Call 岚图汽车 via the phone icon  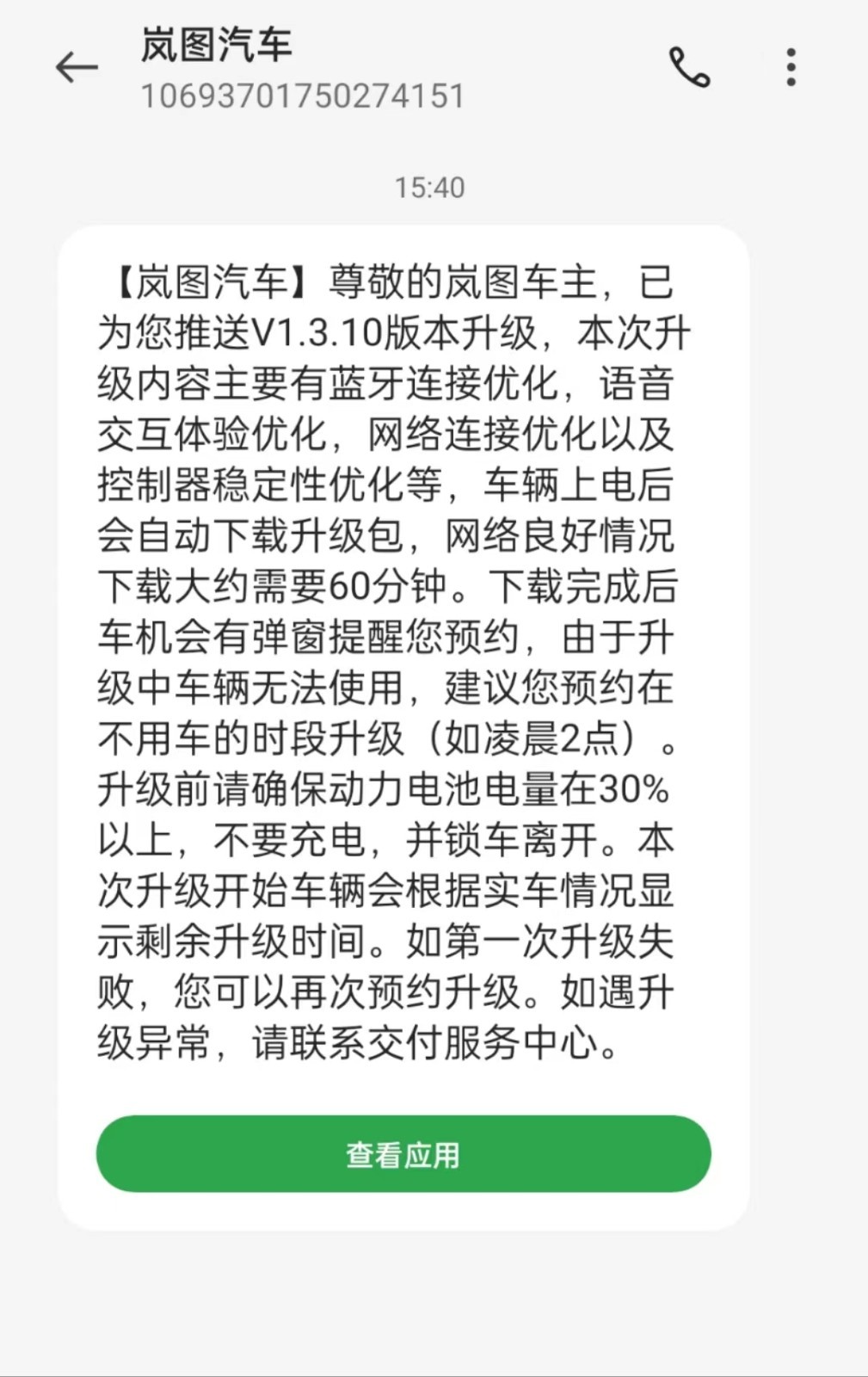(x=690, y=67)
